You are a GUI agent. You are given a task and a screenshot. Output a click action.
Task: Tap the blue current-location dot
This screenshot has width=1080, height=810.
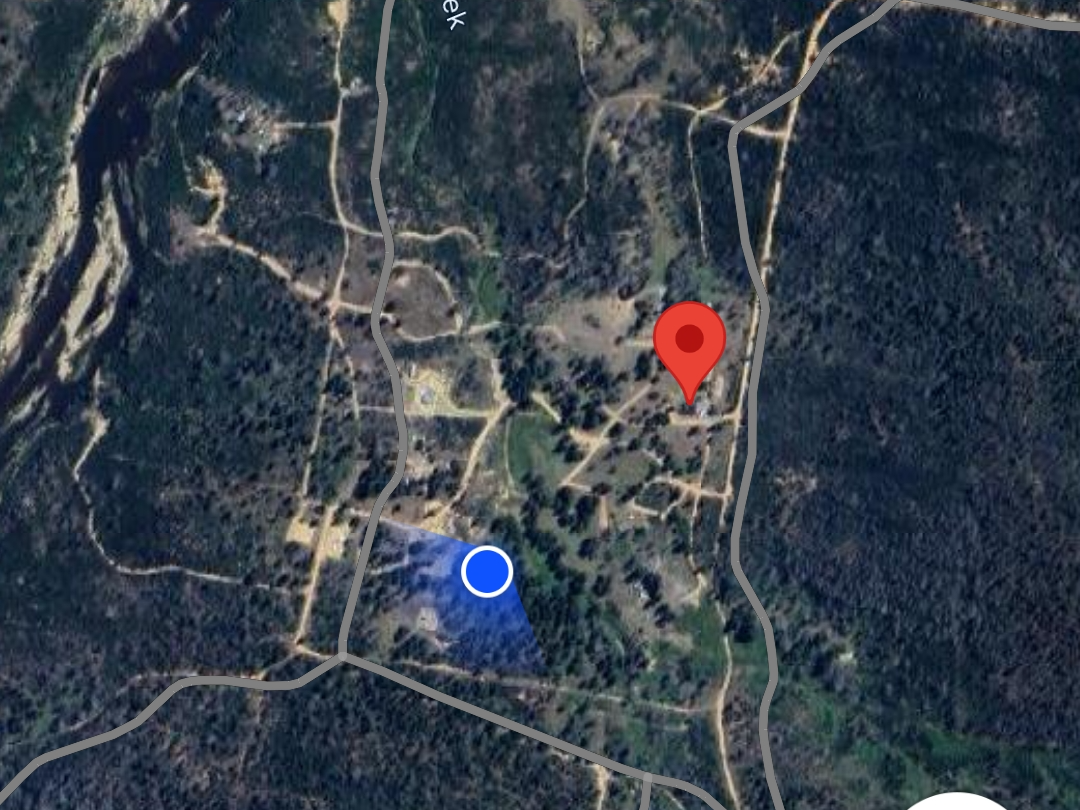pos(487,571)
